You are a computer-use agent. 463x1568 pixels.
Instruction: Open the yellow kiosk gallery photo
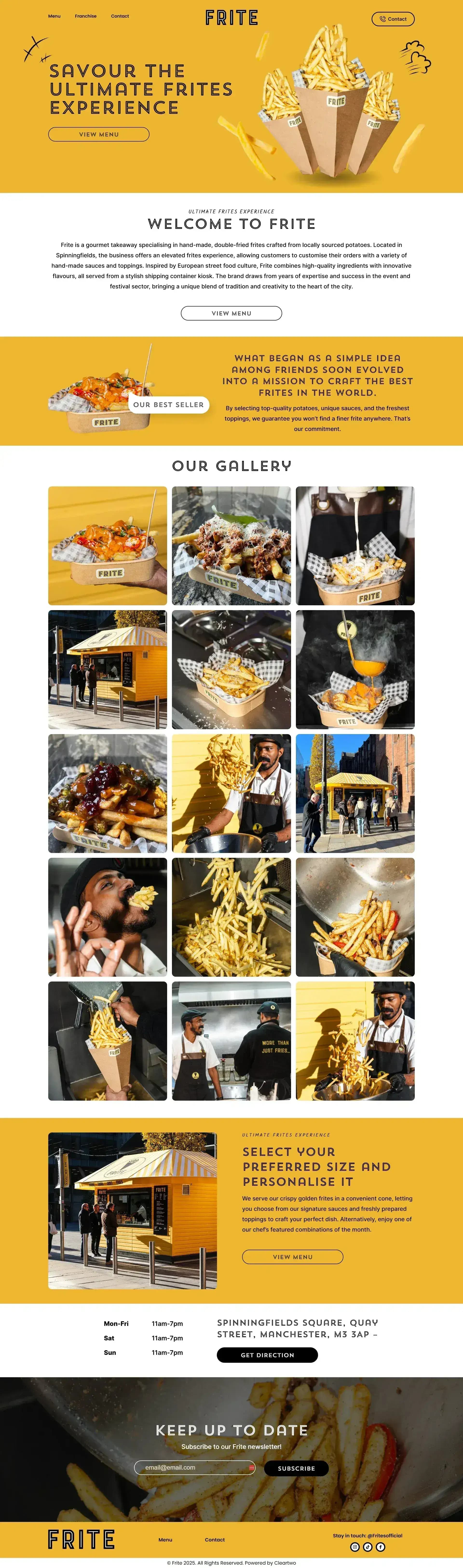pyautogui.click(x=108, y=669)
